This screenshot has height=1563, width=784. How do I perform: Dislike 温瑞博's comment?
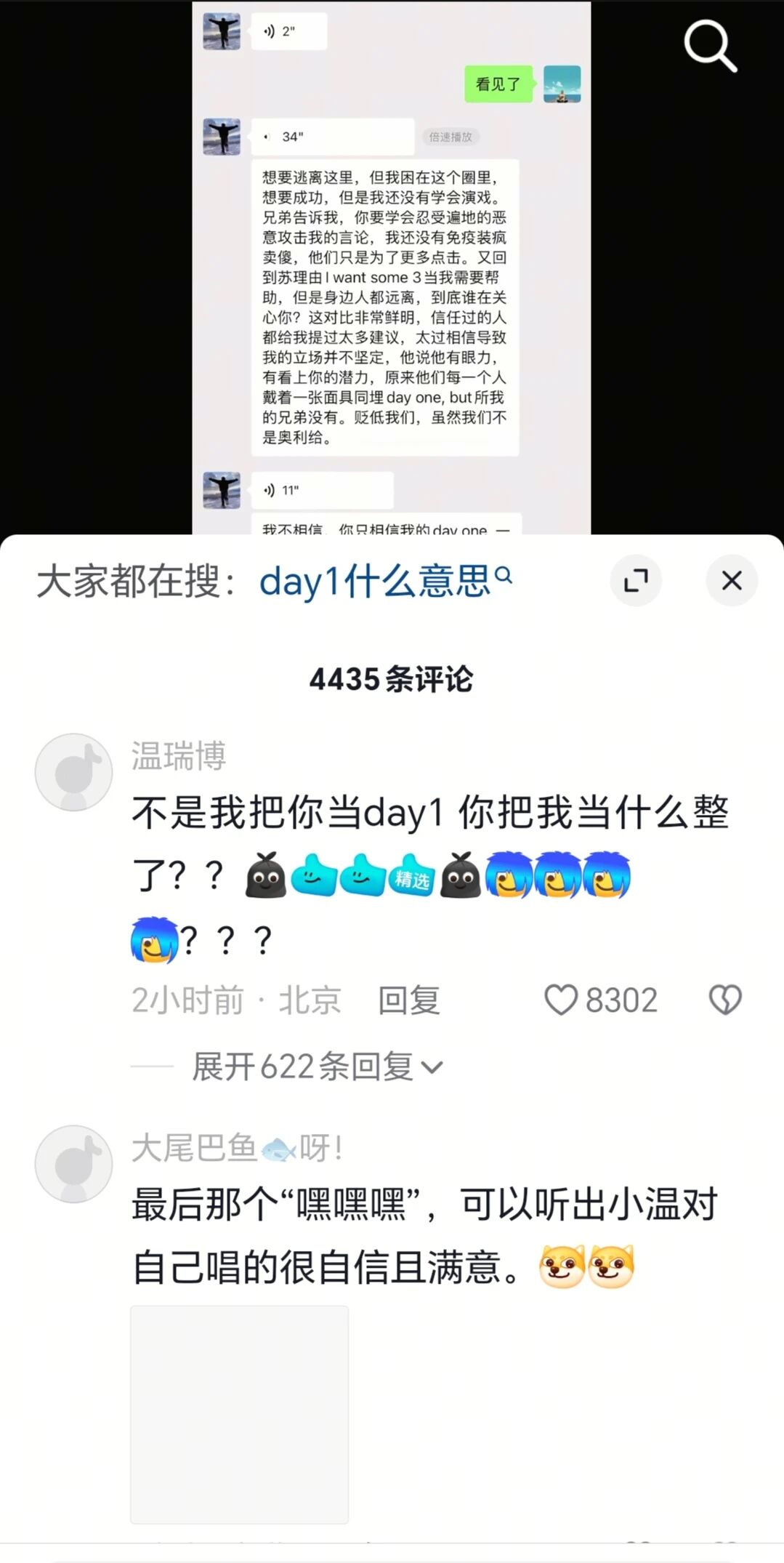click(724, 1000)
